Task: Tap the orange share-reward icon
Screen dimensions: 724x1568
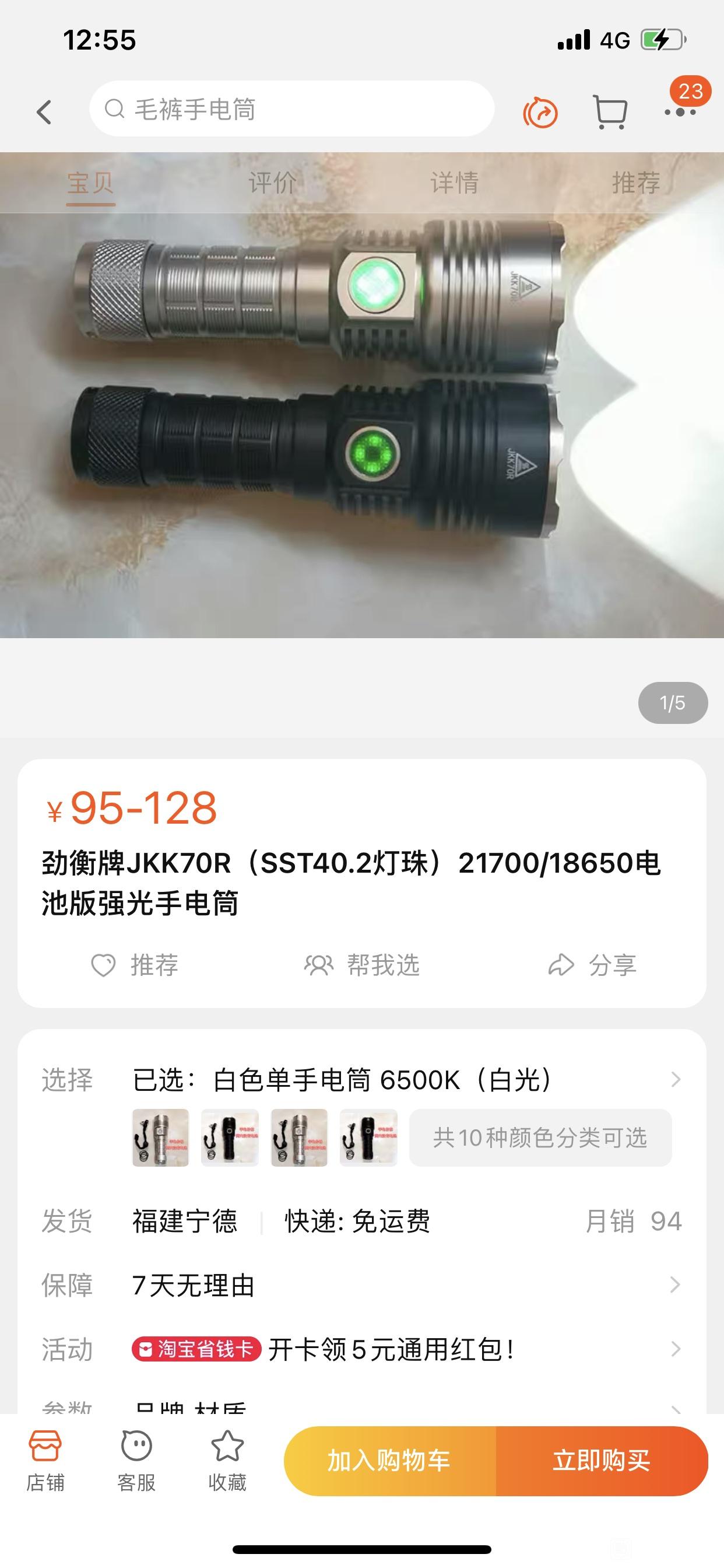Action: point(540,112)
